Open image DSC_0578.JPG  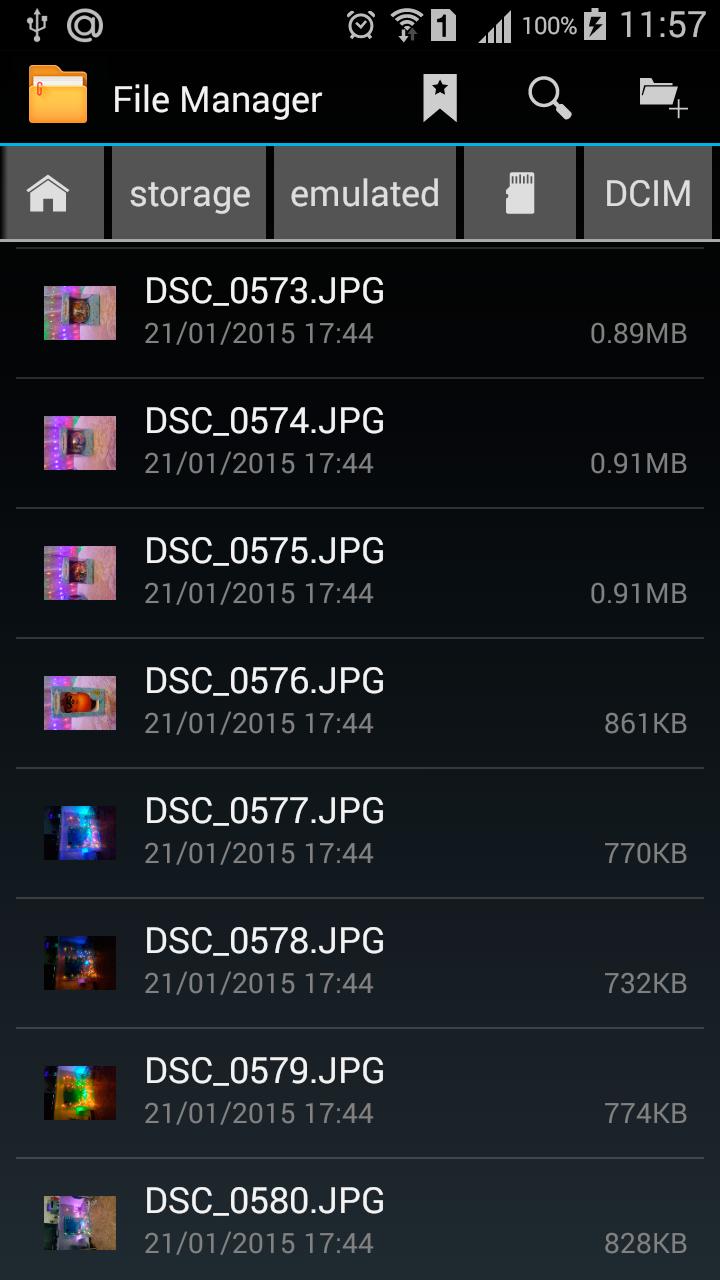point(360,962)
